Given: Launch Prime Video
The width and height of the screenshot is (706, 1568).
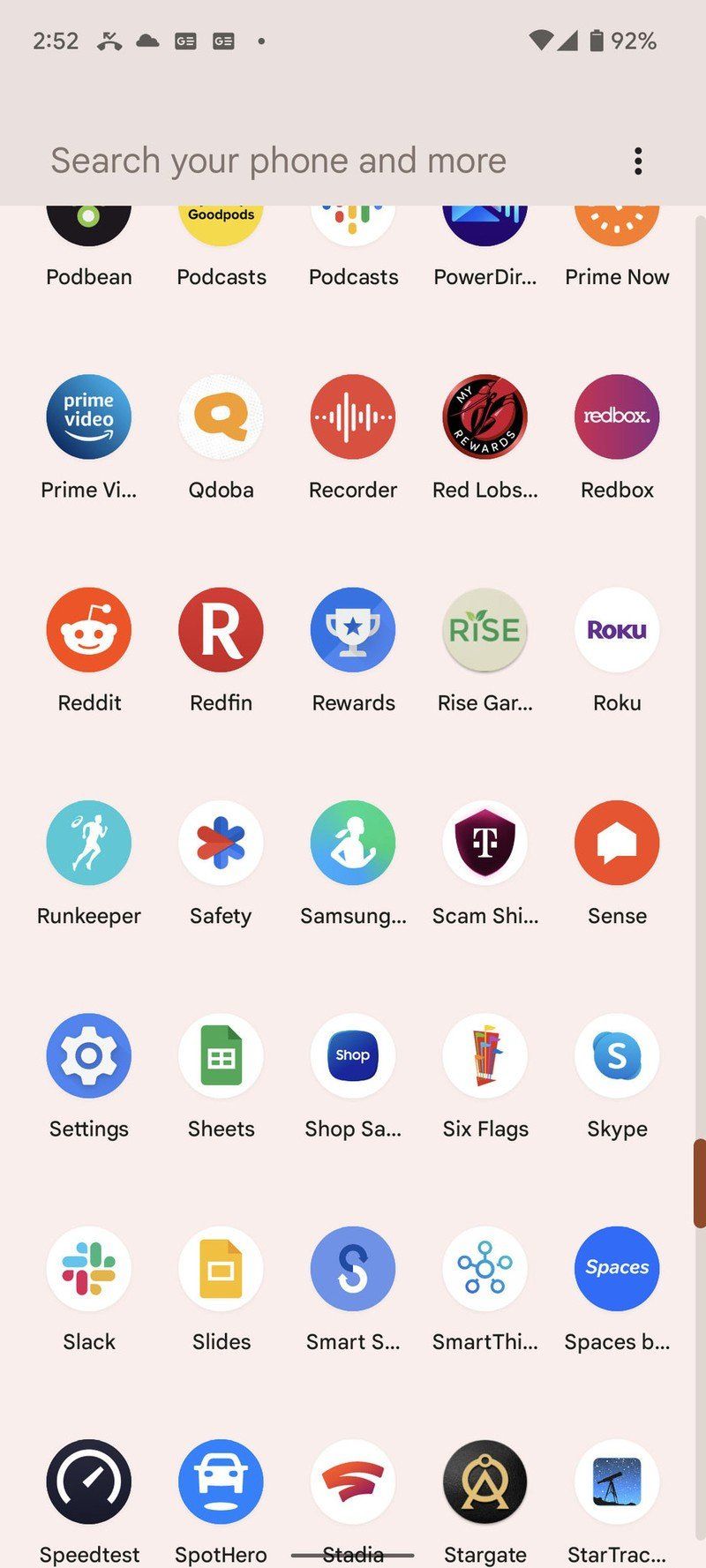Looking at the screenshot, I should (88, 417).
